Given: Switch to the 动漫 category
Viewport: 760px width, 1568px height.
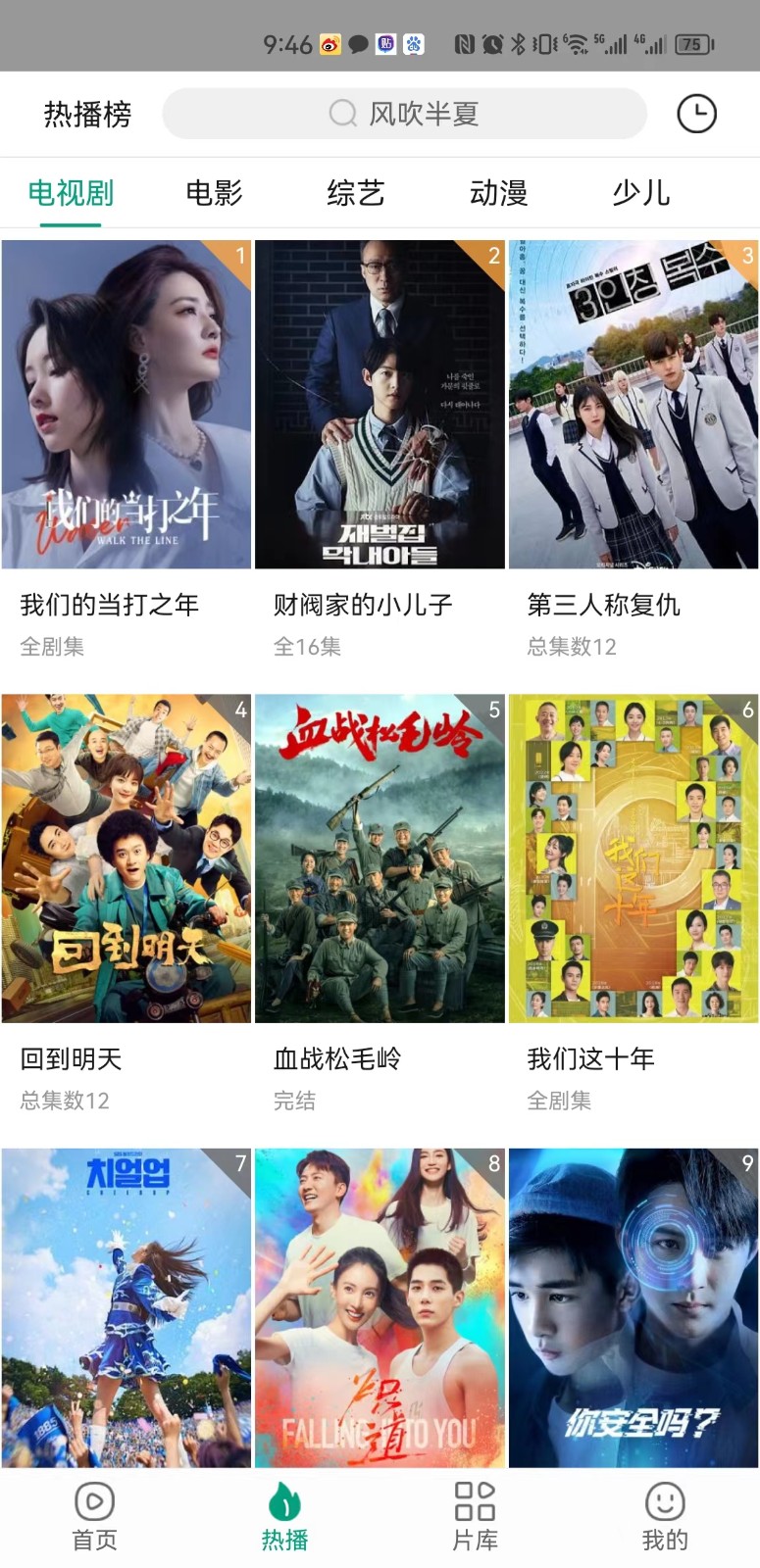Looking at the screenshot, I should point(498,193).
